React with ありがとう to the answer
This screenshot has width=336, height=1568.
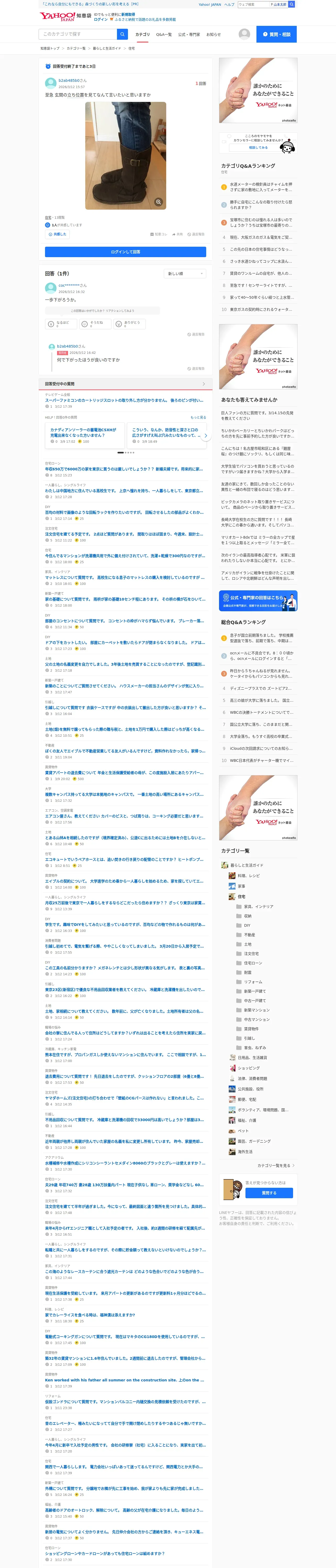pos(130,324)
